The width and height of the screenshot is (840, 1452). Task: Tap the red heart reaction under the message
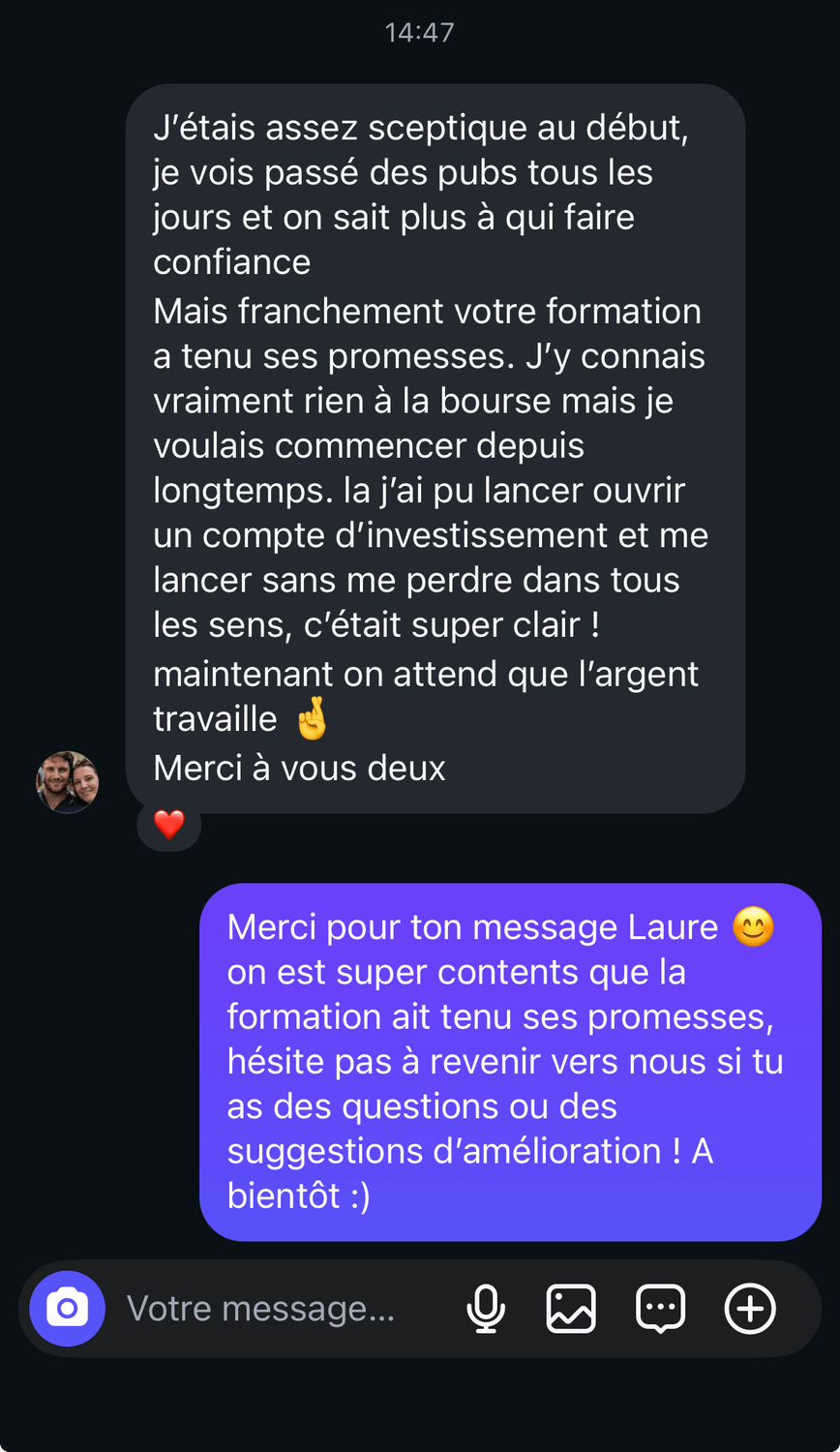tap(169, 825)
